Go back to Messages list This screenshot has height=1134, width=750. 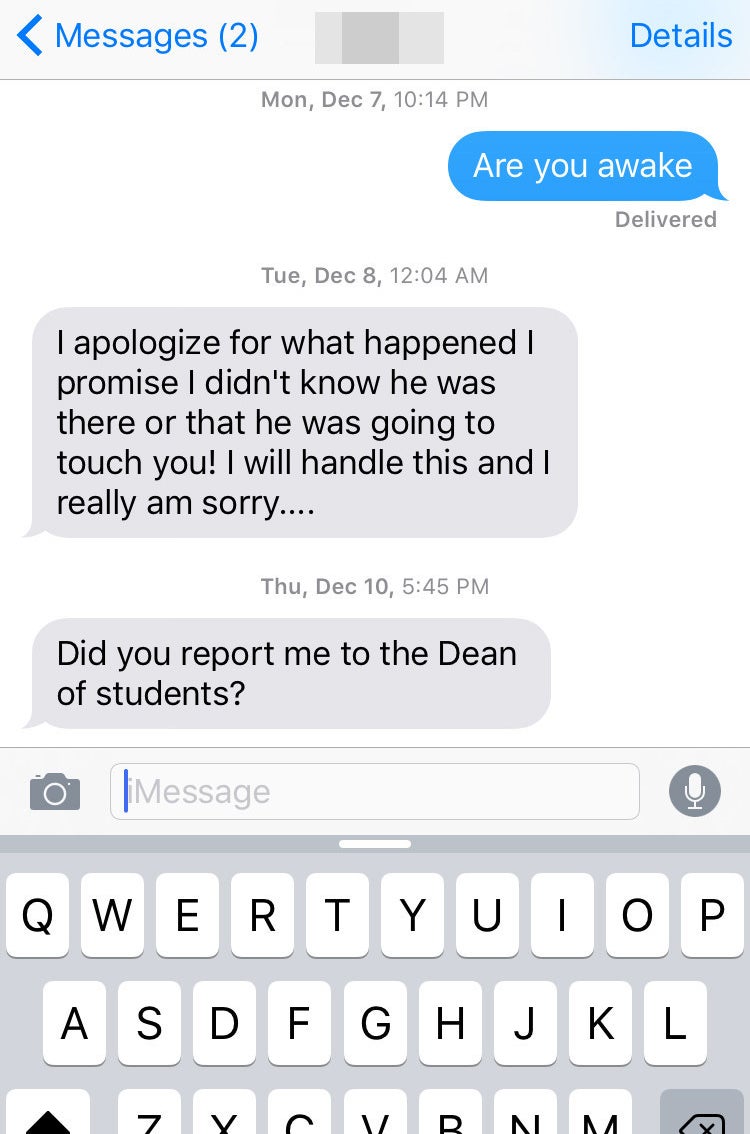pyautogui.click(x=138, y=36)
